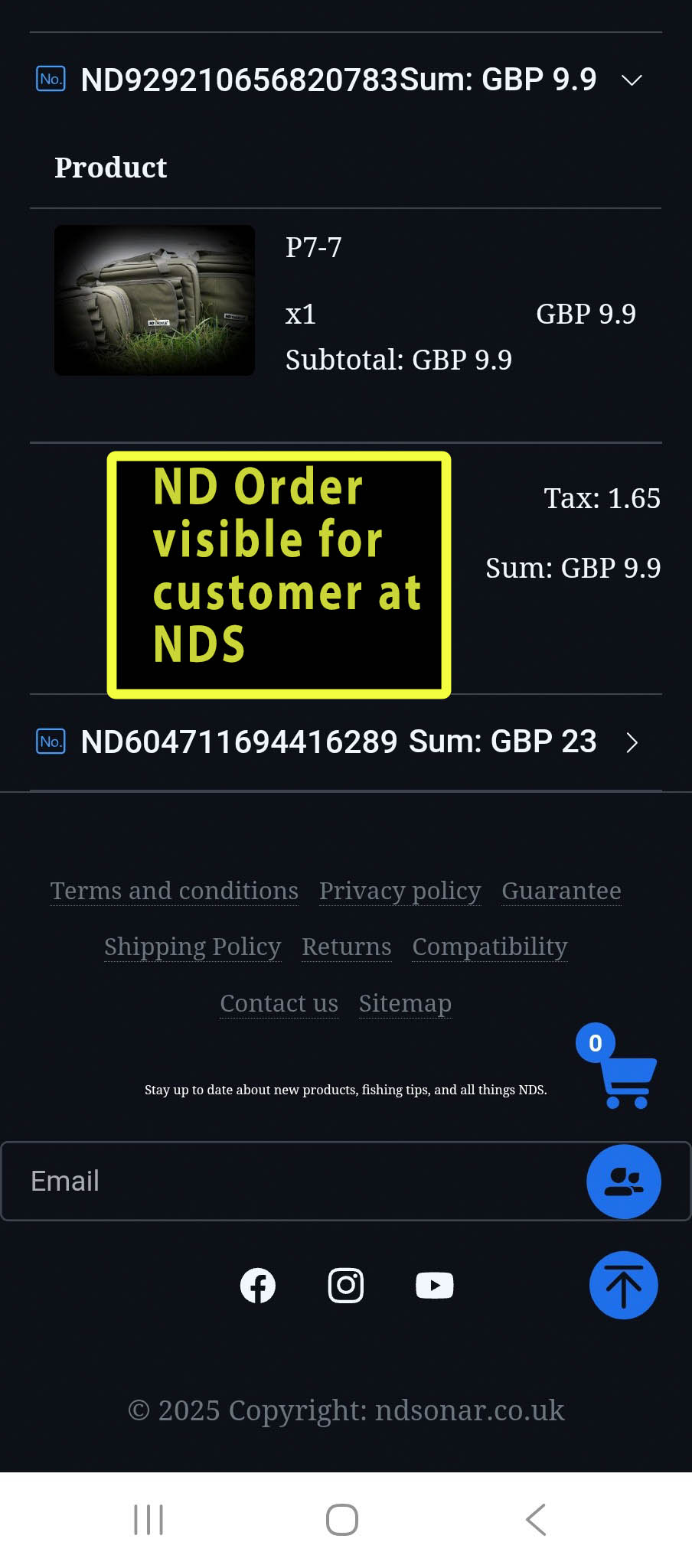692x1568 pixels.
Task: Open the Guarantee page
Action: point(561,891)
